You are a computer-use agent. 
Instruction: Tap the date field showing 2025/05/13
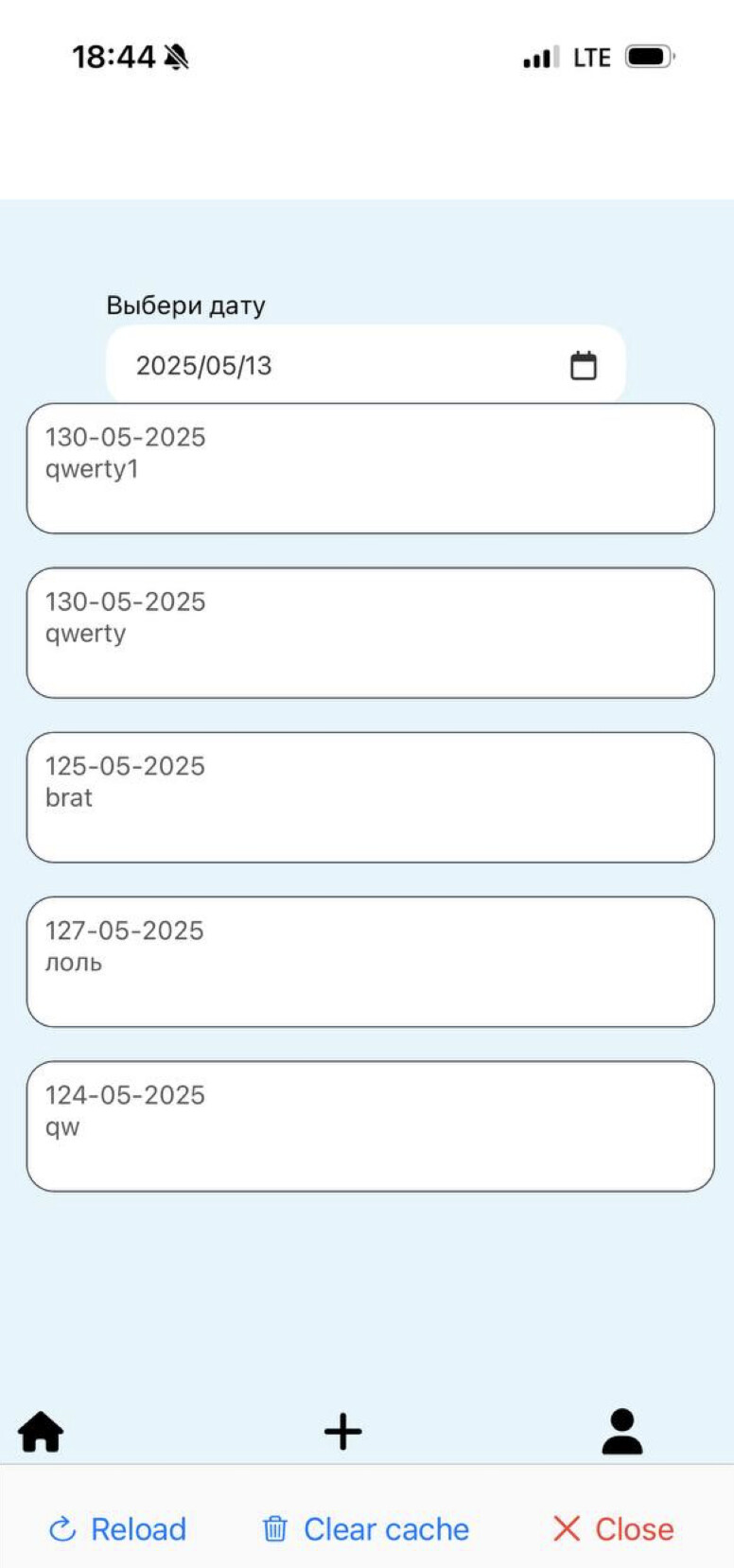coord(366,365)
